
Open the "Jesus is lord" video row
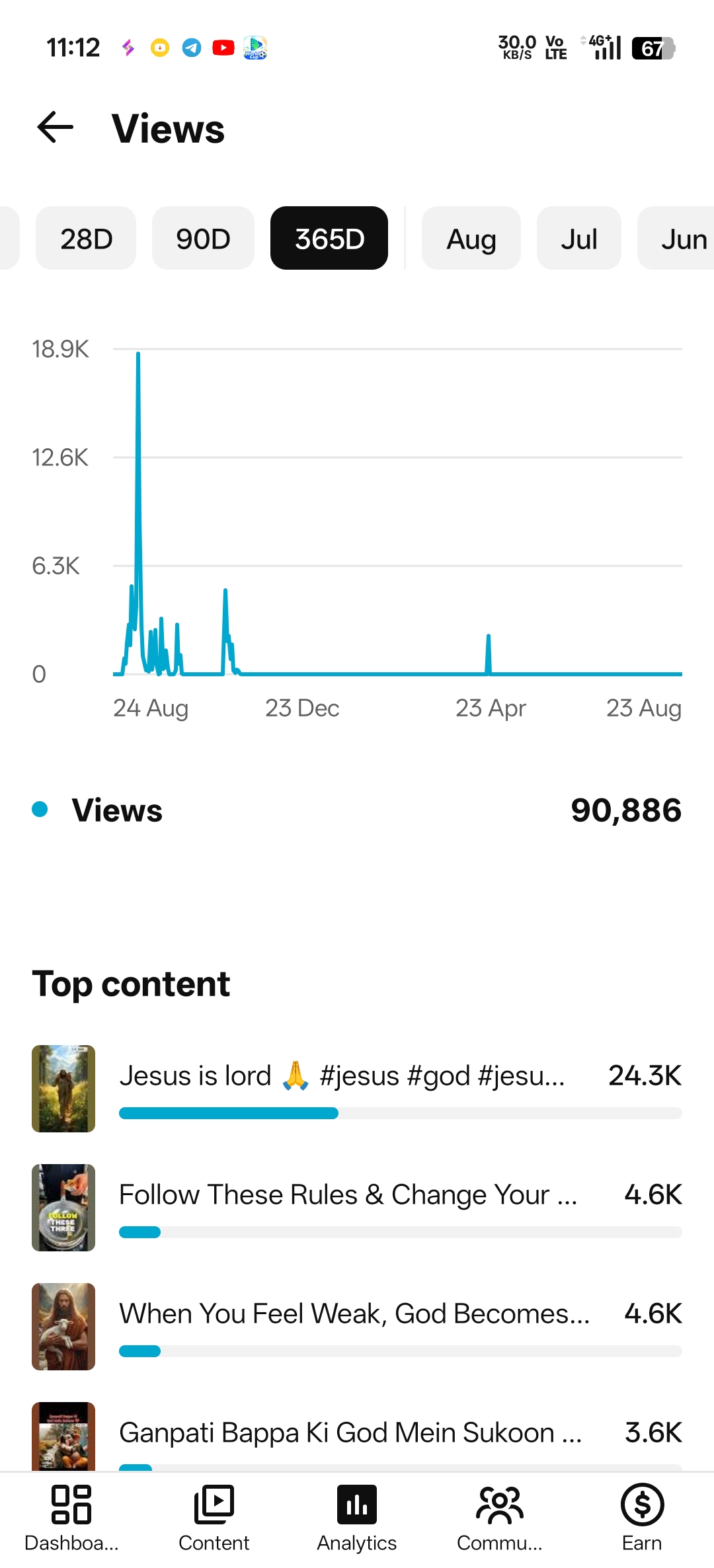(357, 1088)
